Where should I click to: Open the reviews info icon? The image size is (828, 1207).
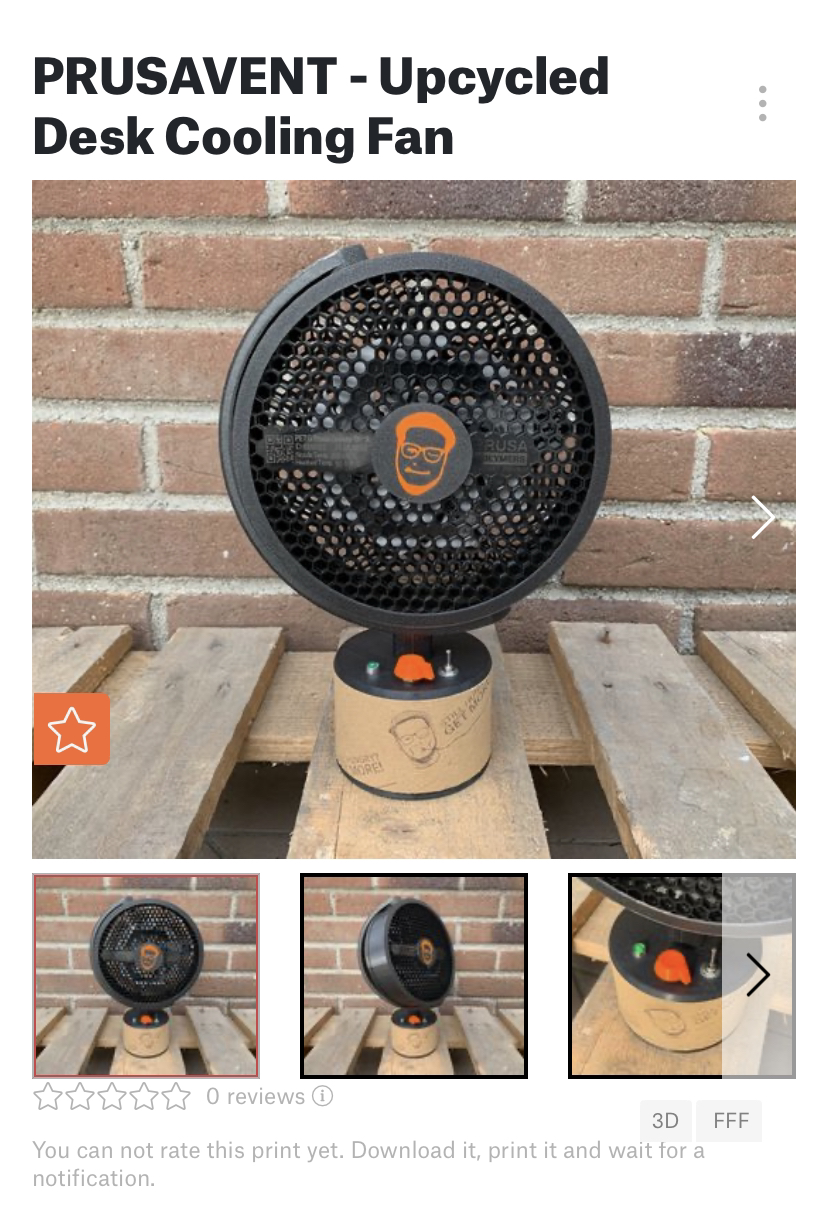pos(322,1096)
